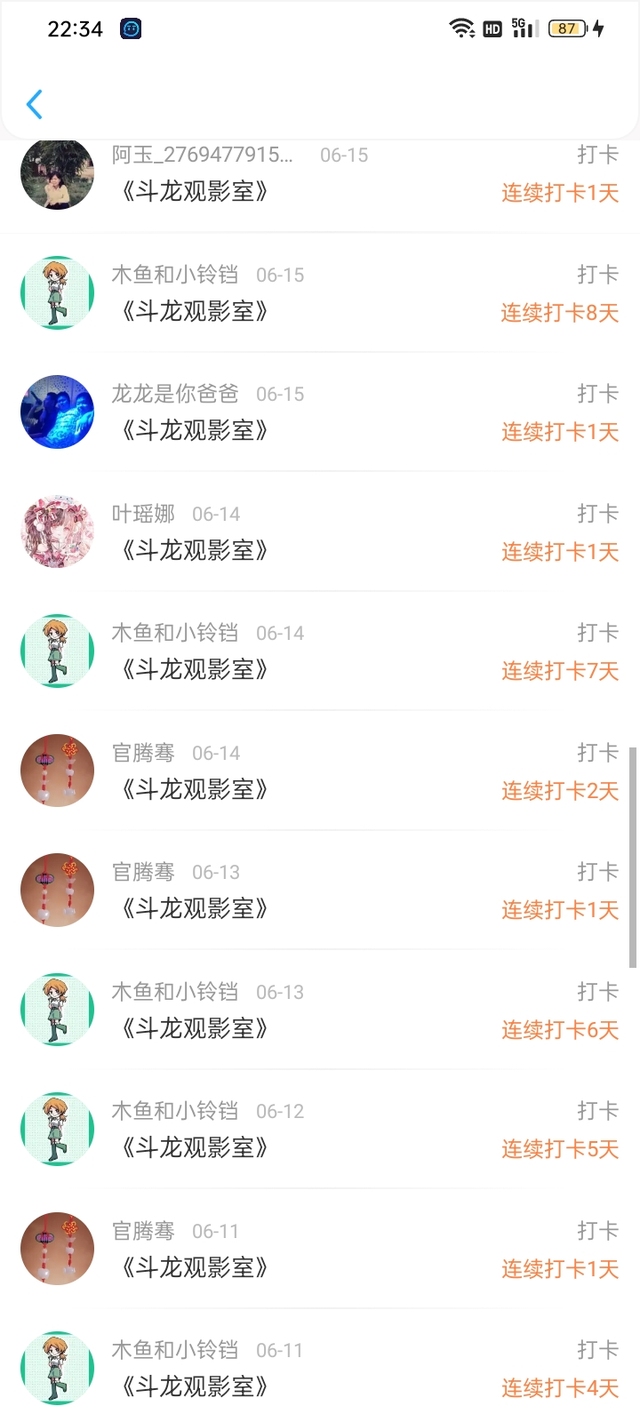Open 木鱼和小铃铛's 06-14 check-in with 7-day streak
Image resolution: width=640 pixels, height=1422 pixels.
tap(320, 652)
